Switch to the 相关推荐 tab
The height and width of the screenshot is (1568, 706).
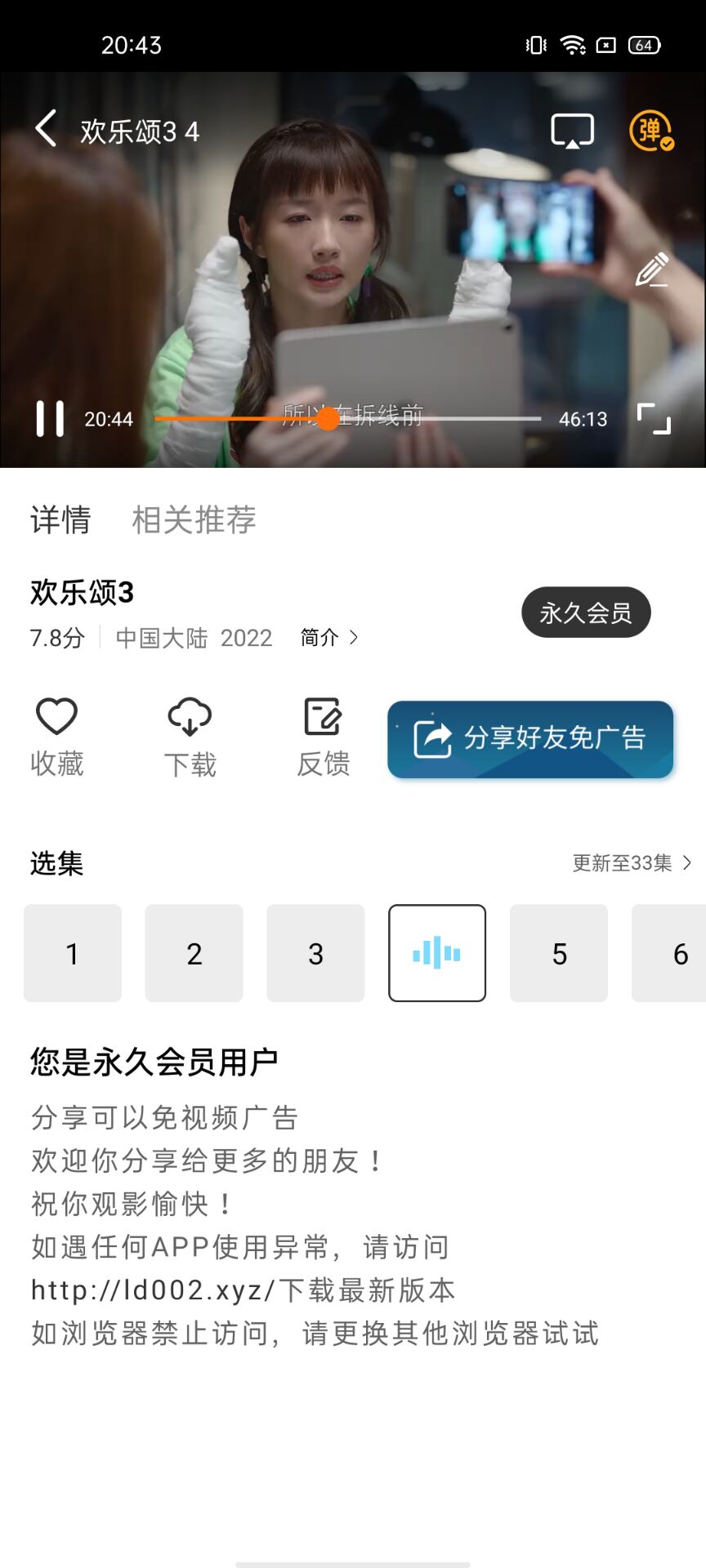tap(194, 520)
